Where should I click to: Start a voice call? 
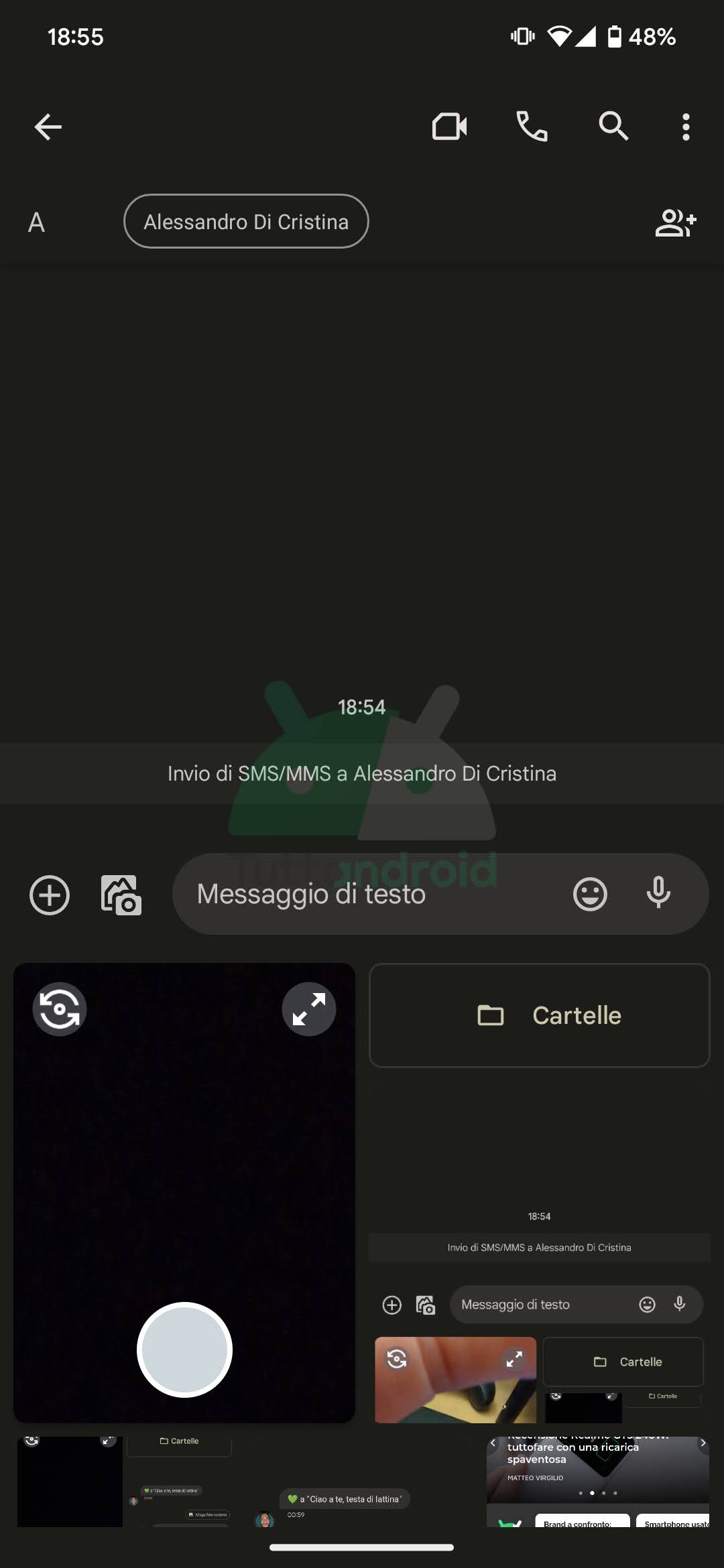click(532, 127)
